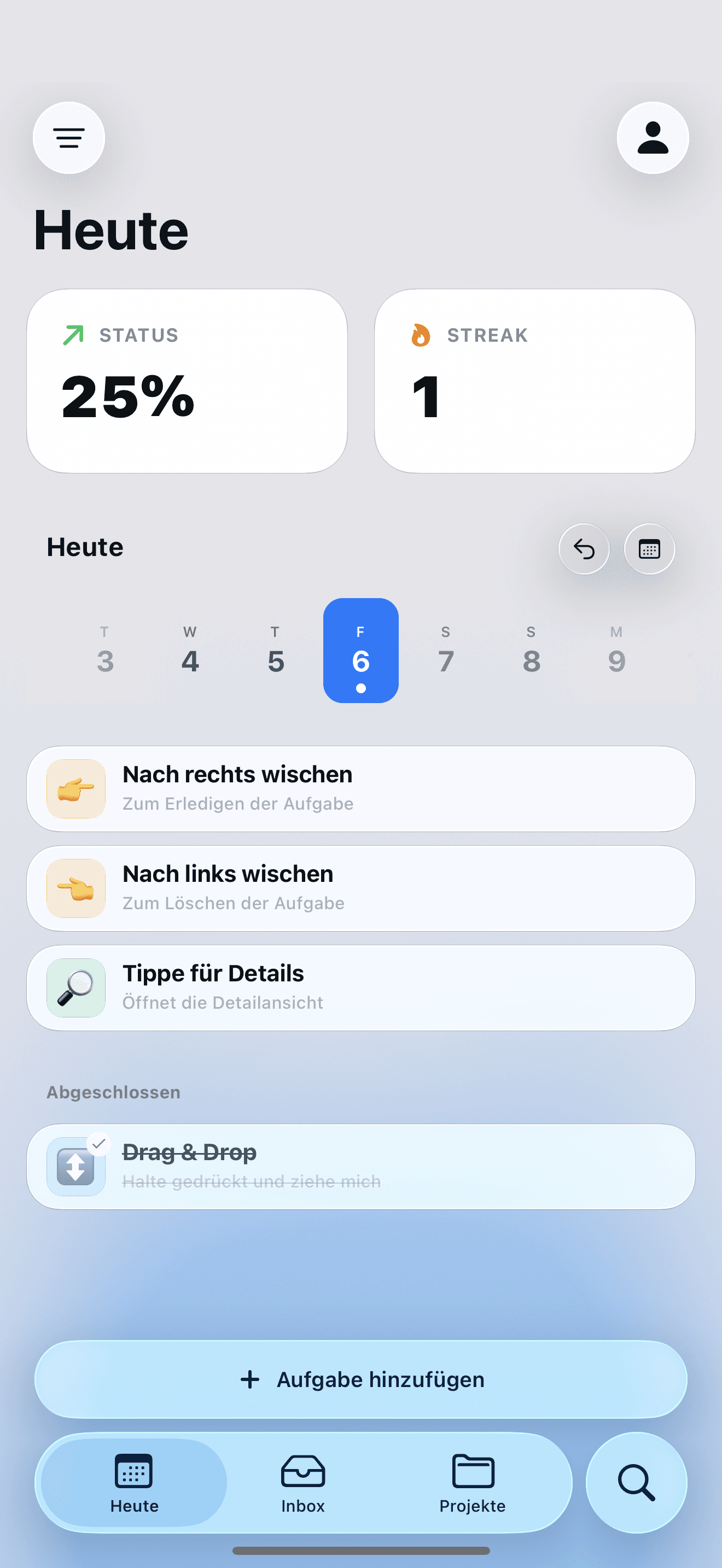Select Thursday the 5th
This screenshot has height=1568, width=722.
(x=275, y=651)
